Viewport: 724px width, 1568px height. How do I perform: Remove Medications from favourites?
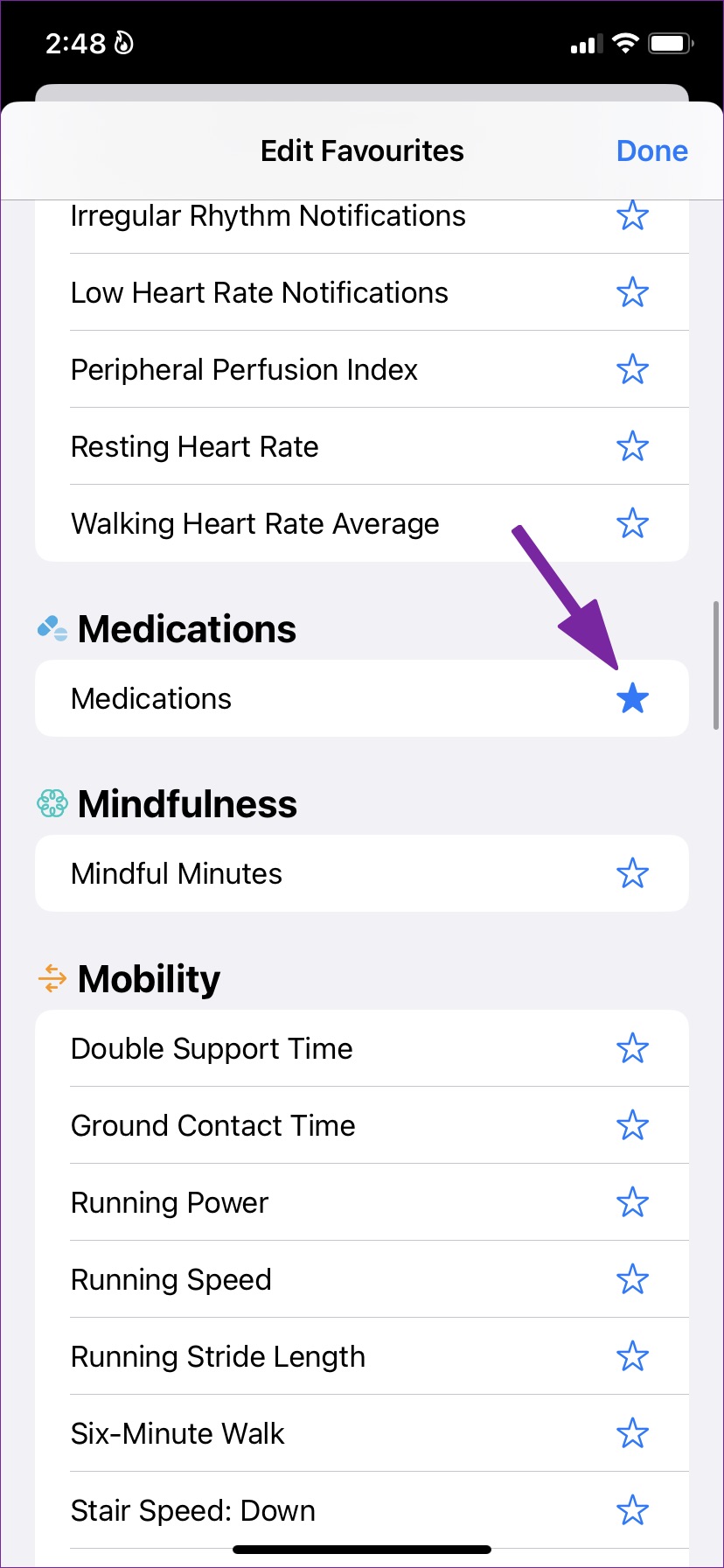[632, 698]
